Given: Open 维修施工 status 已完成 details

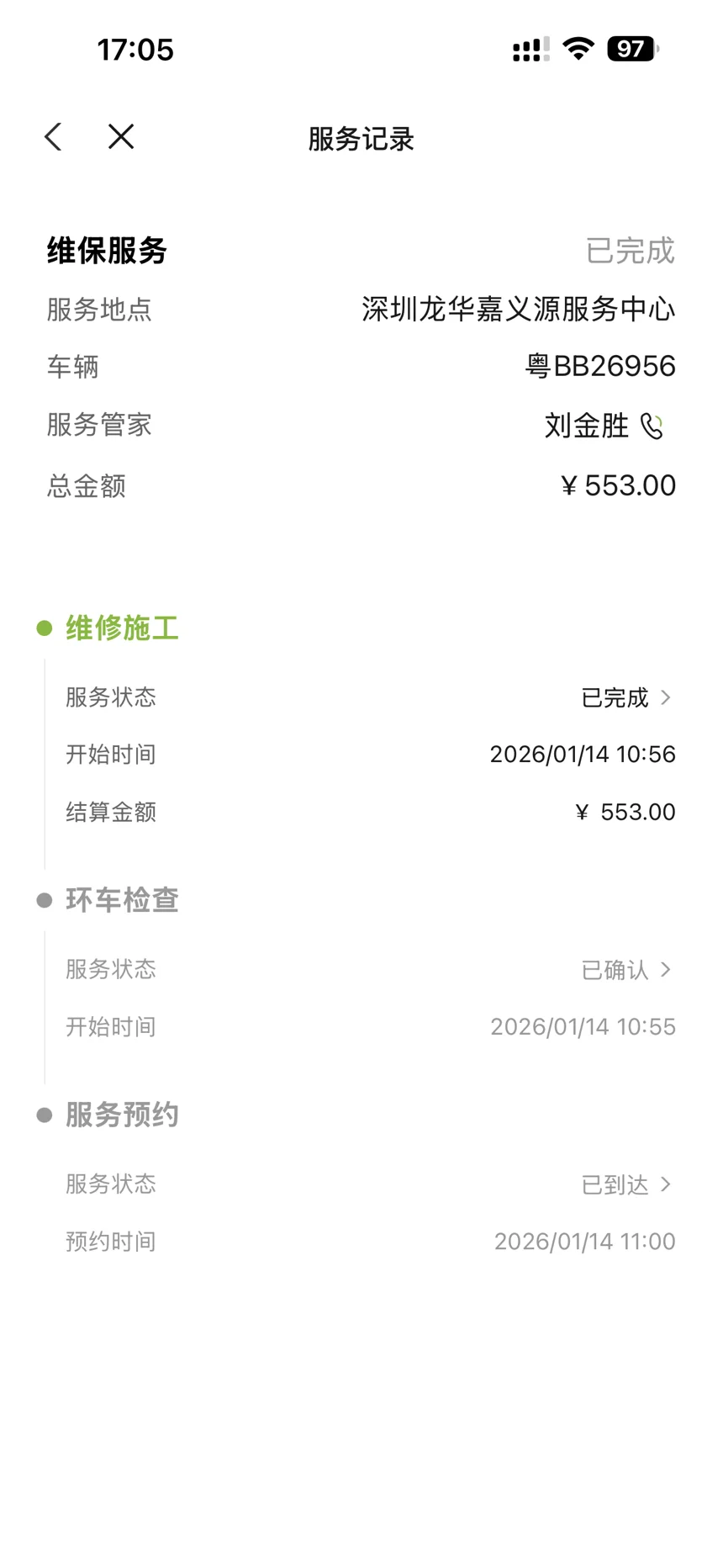Looking at the screenshot, I should [x=626, y=697].
